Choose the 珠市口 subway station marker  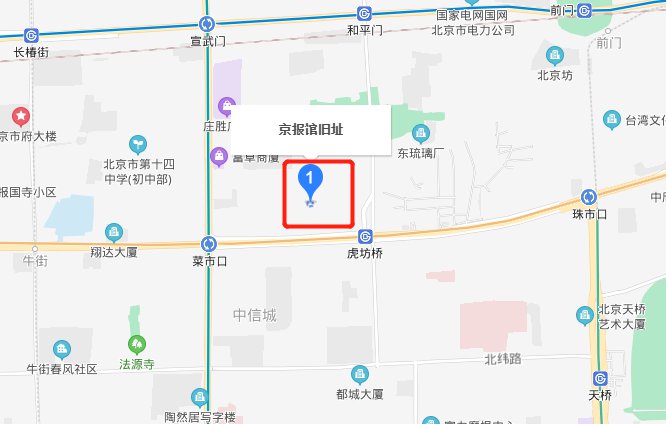click(590, 197)
